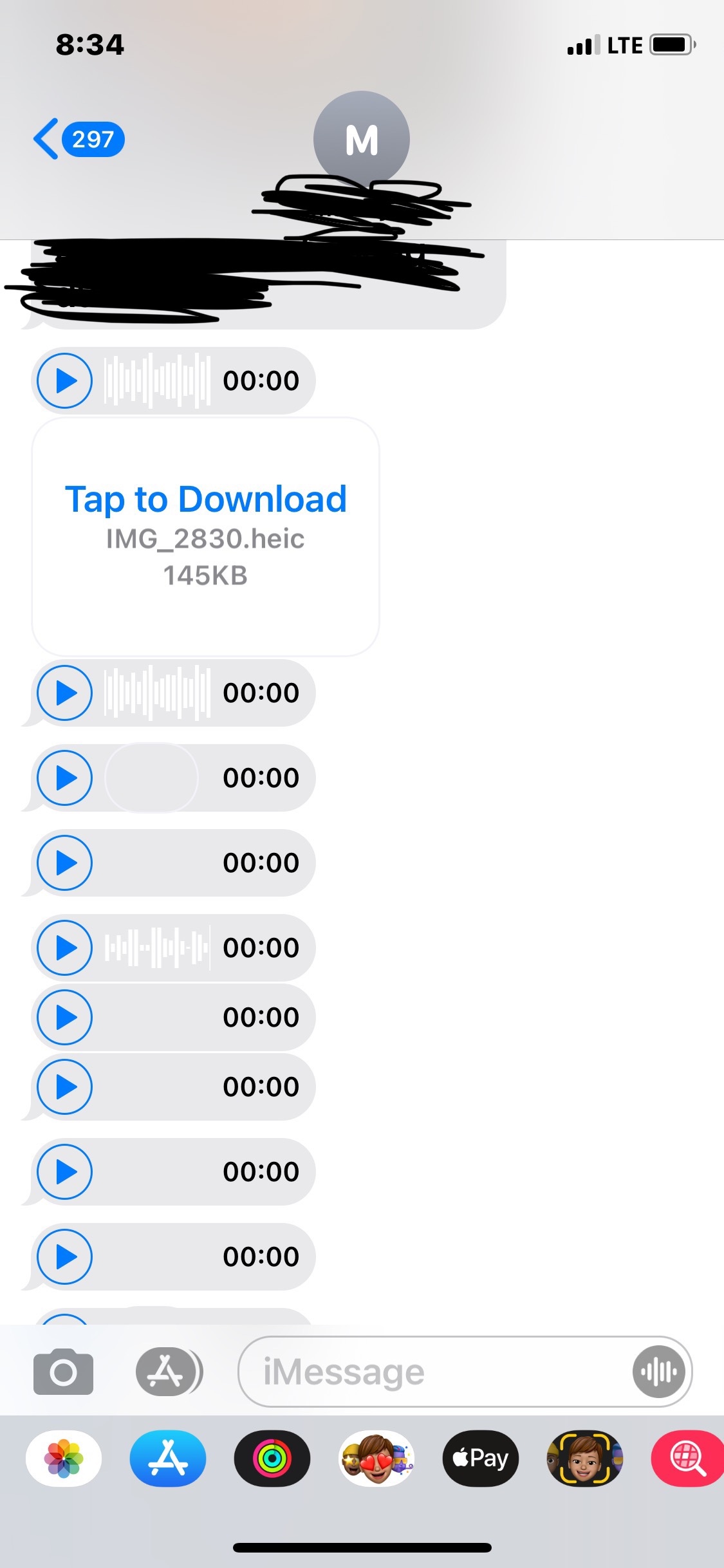724x1568 pixels.
Task: Go back to the message list
Action: click(x=79, y=138)
